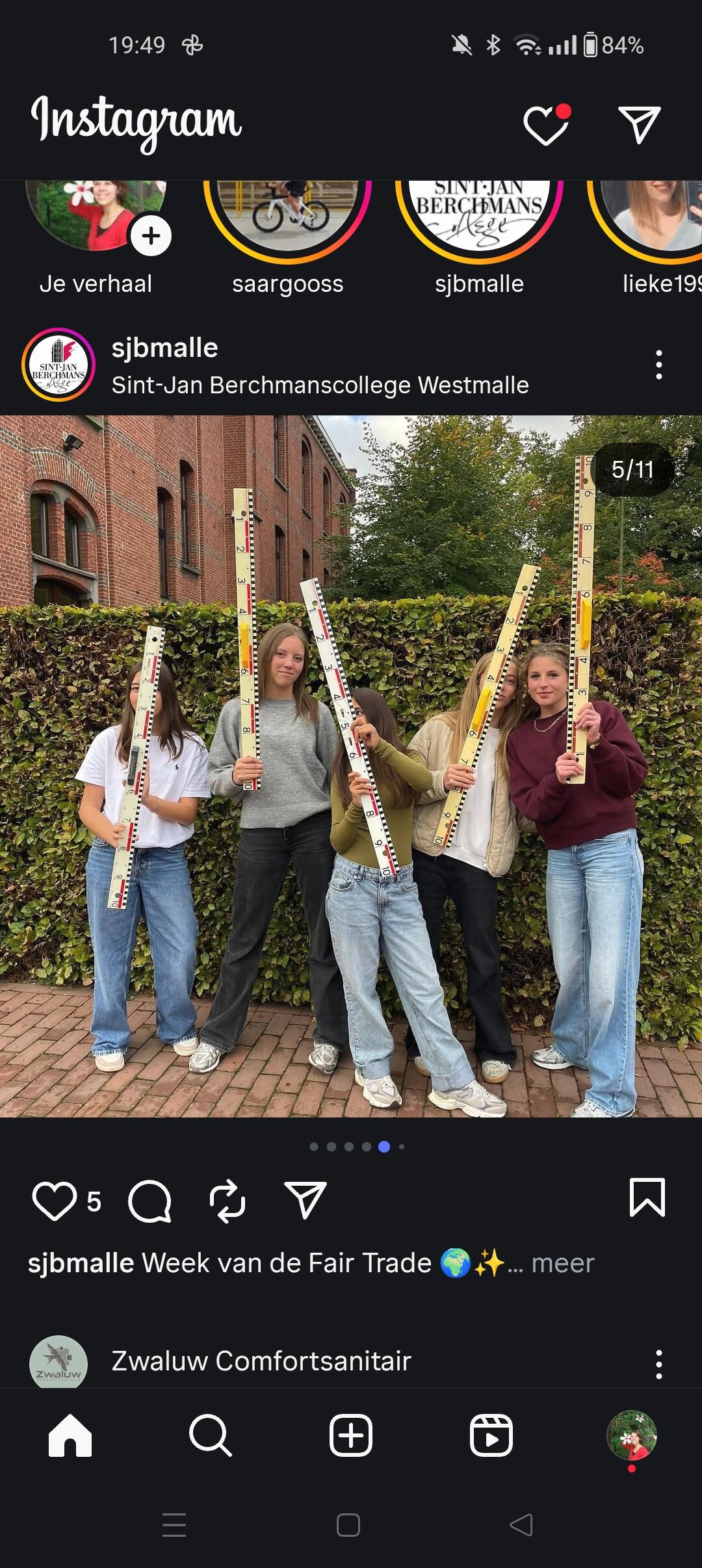View the sjbmalle story in the tray
702x1568 pixels.
pos(480,215)
